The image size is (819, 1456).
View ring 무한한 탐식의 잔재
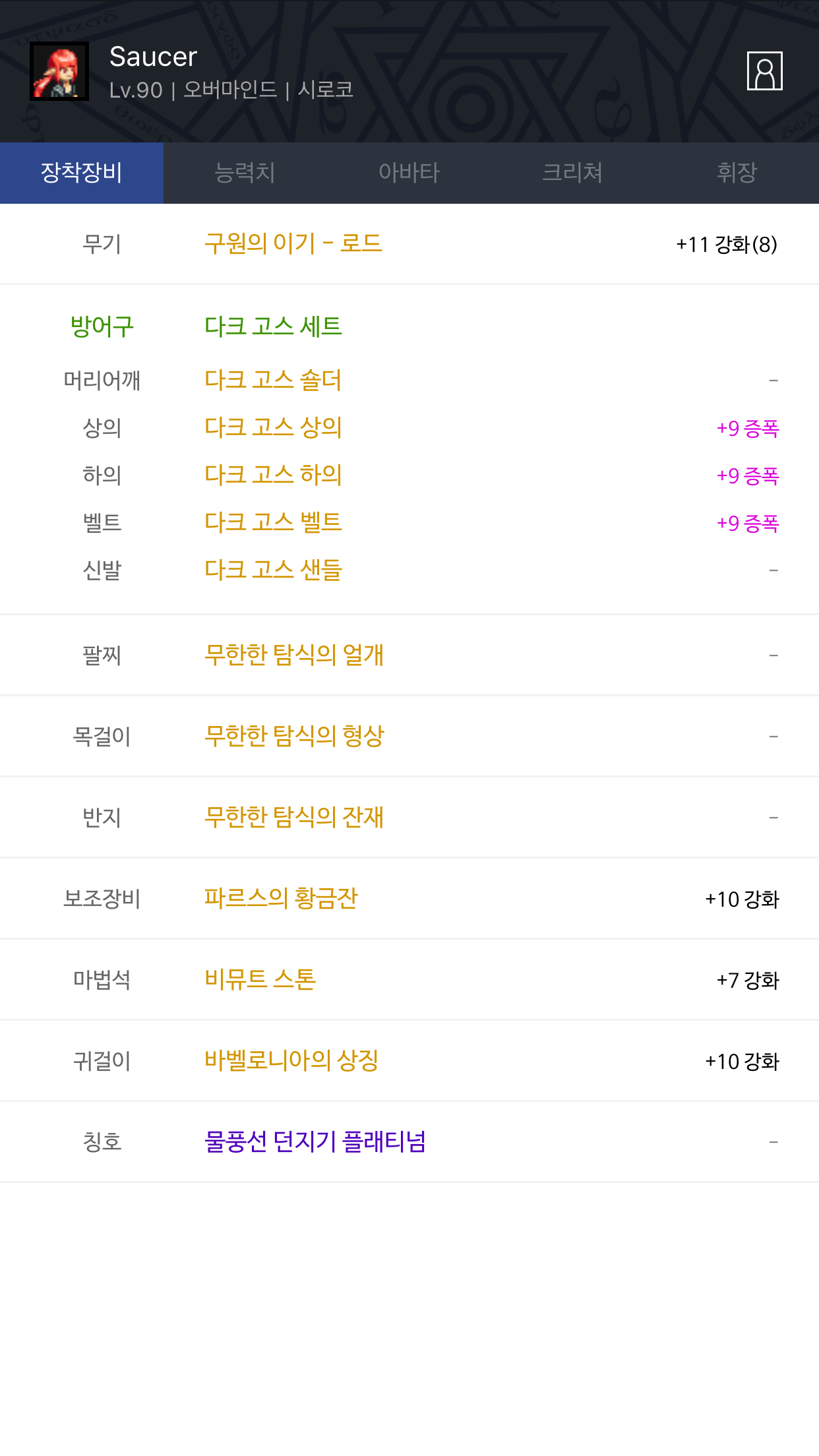294,817
